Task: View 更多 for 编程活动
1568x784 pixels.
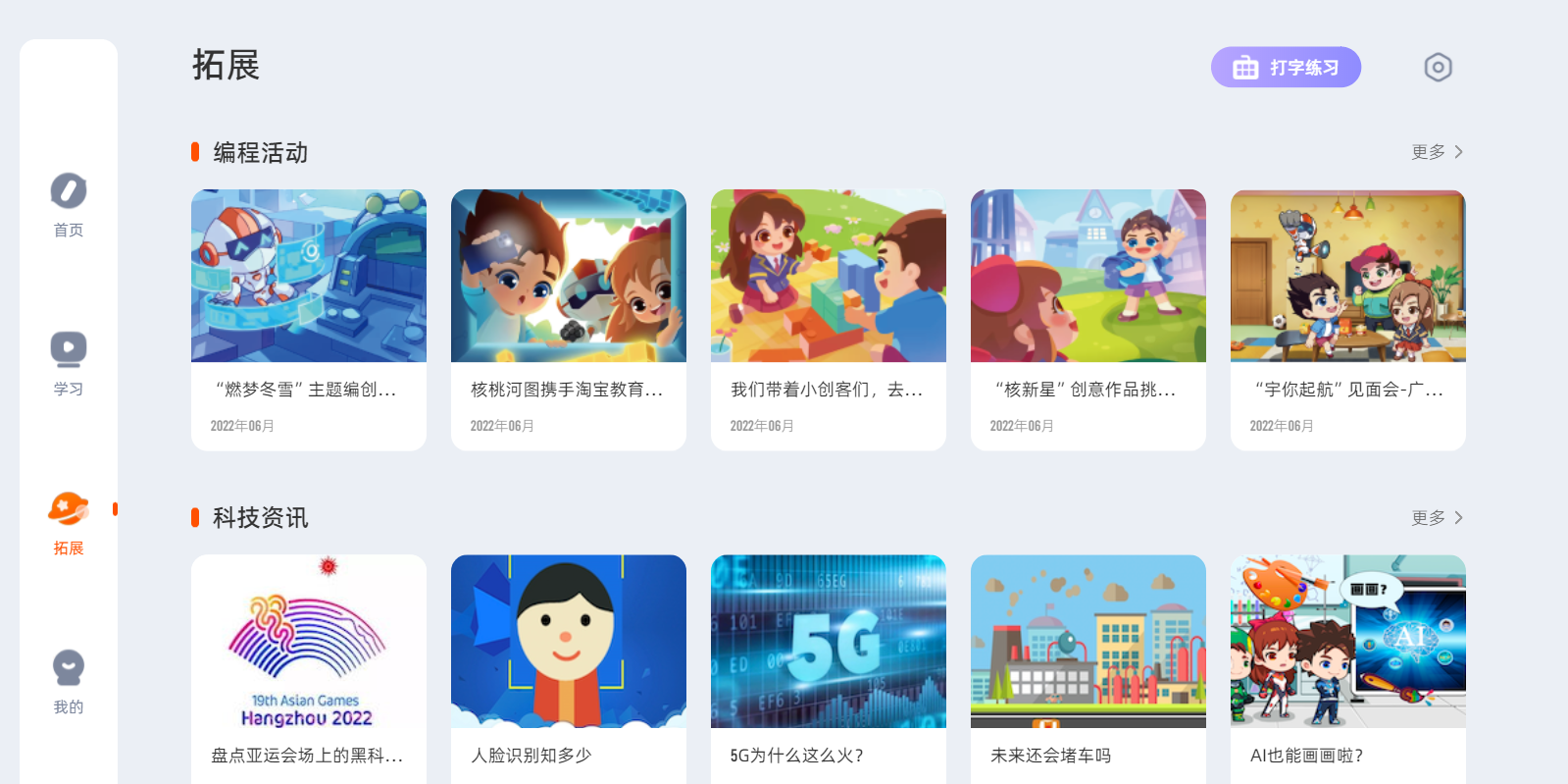Action: [x=1437, y=152]
